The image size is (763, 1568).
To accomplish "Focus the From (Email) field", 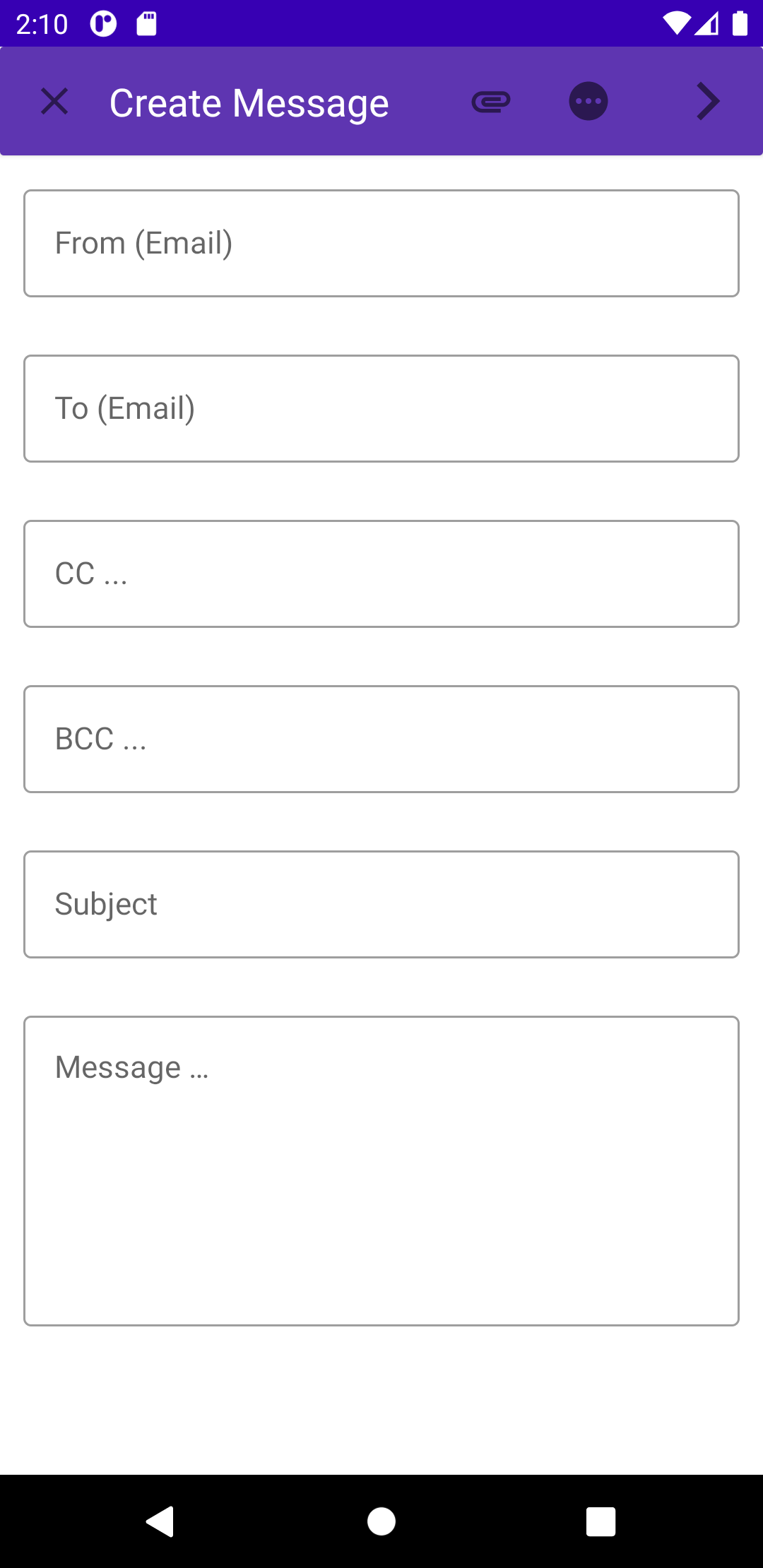I will [381, 243].
